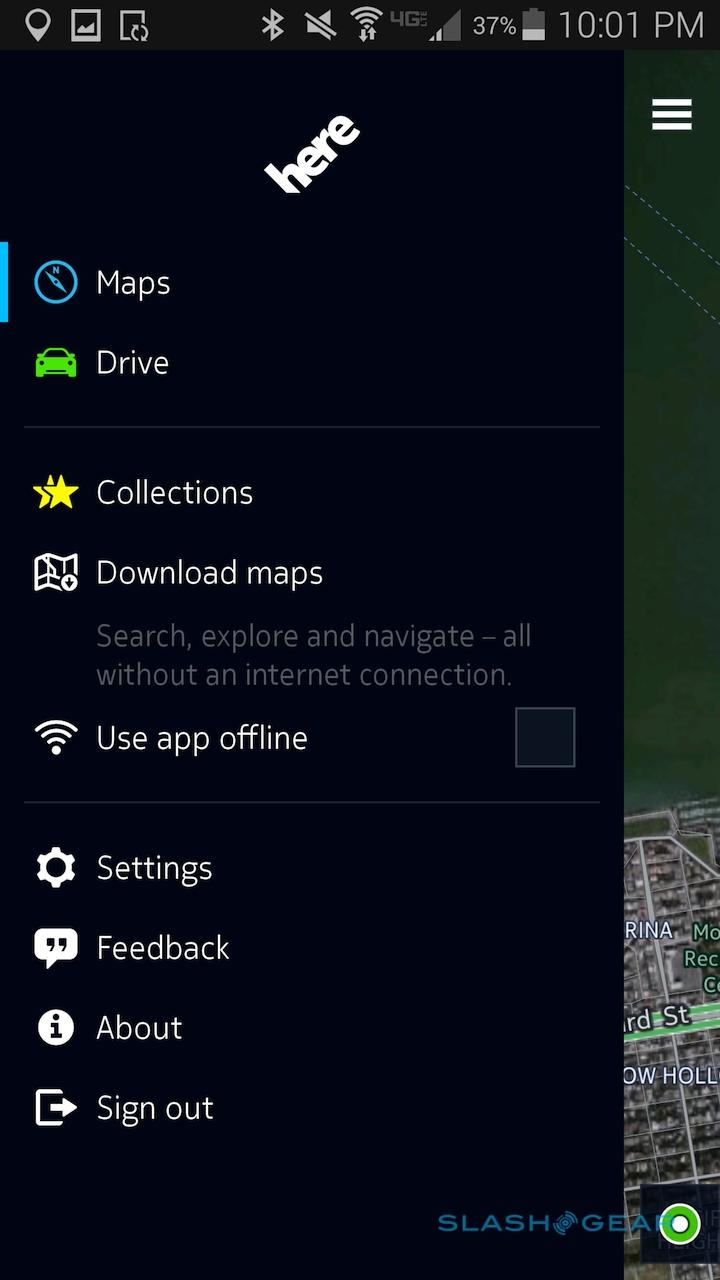Open Collections
720x1280 pixels.
click(x=174, y=492)
